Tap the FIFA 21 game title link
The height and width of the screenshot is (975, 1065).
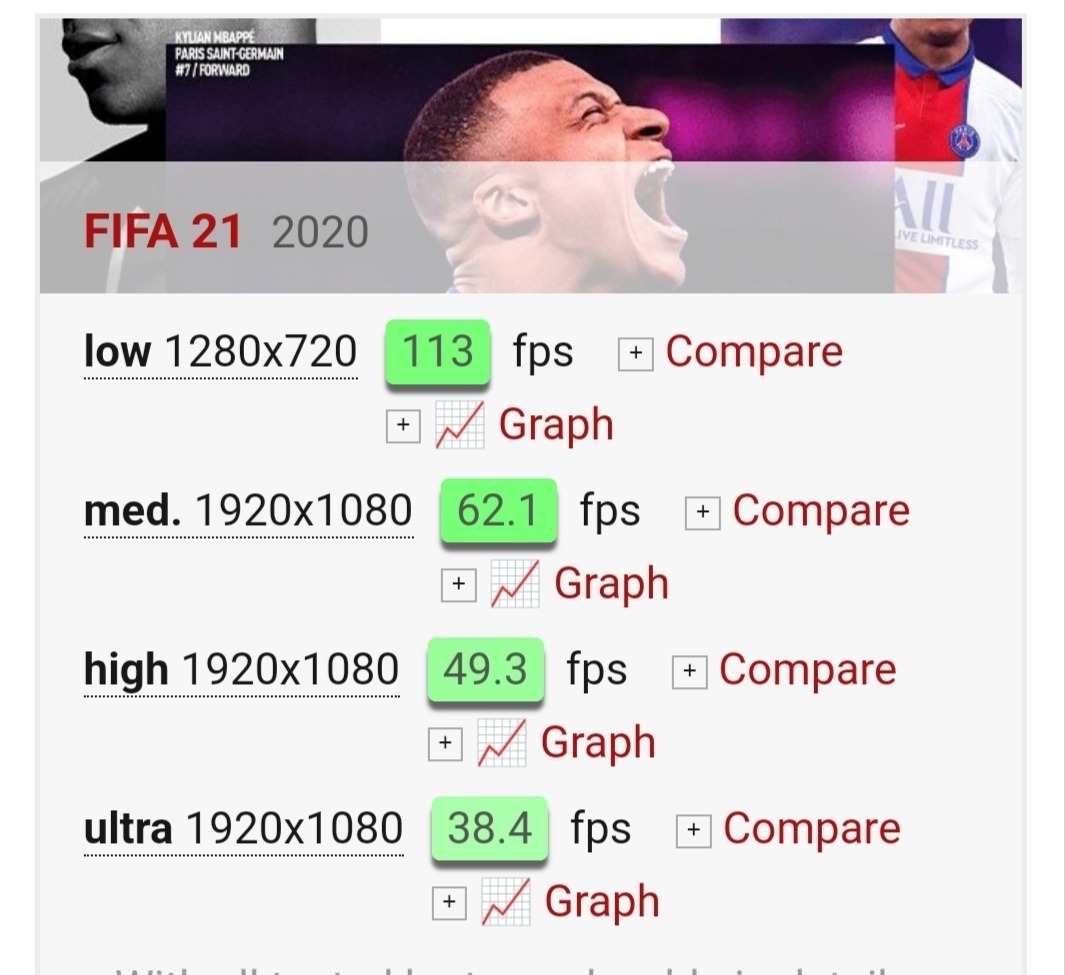pos(163,233)
